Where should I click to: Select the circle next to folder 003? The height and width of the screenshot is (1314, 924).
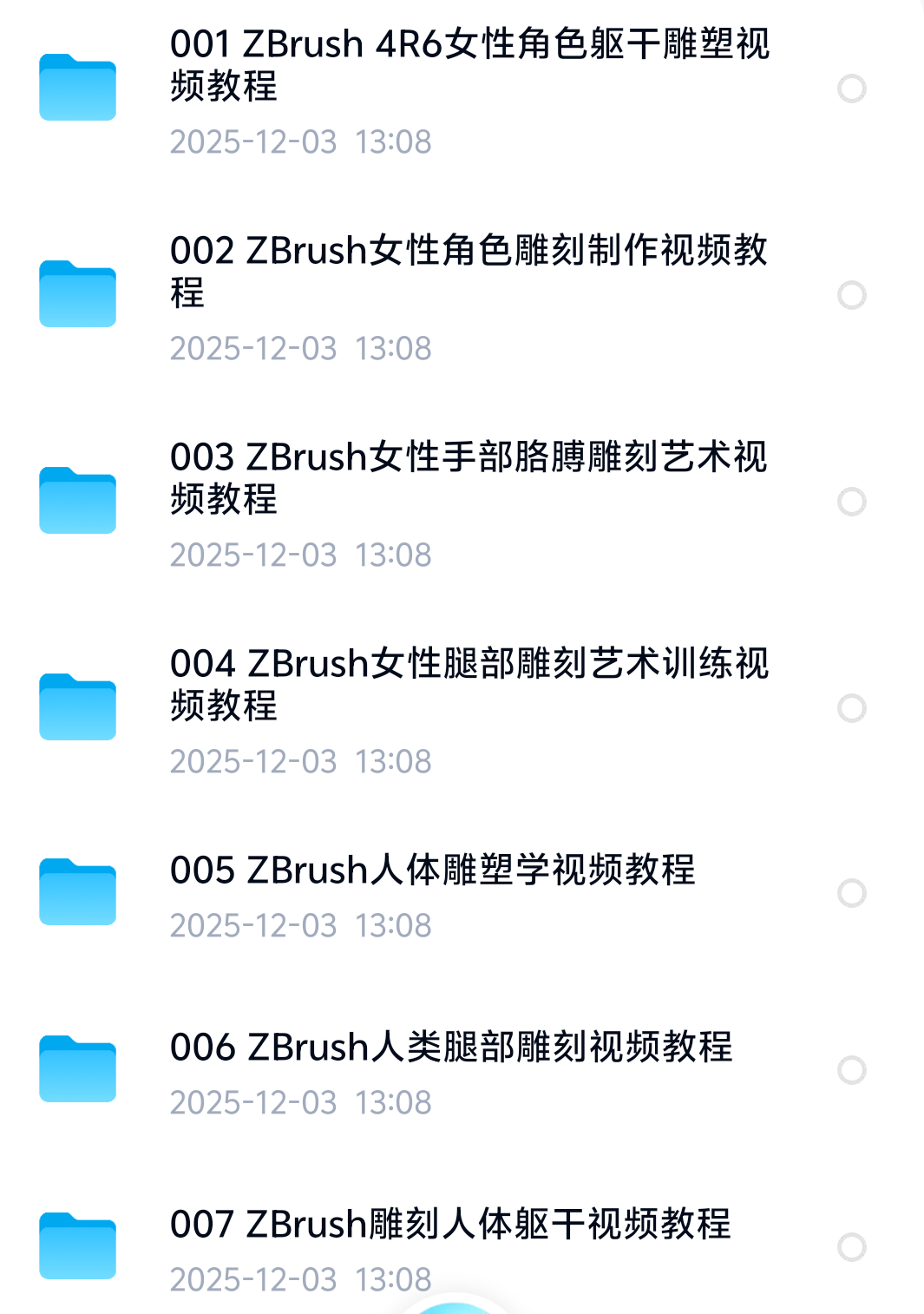[852, 501]
